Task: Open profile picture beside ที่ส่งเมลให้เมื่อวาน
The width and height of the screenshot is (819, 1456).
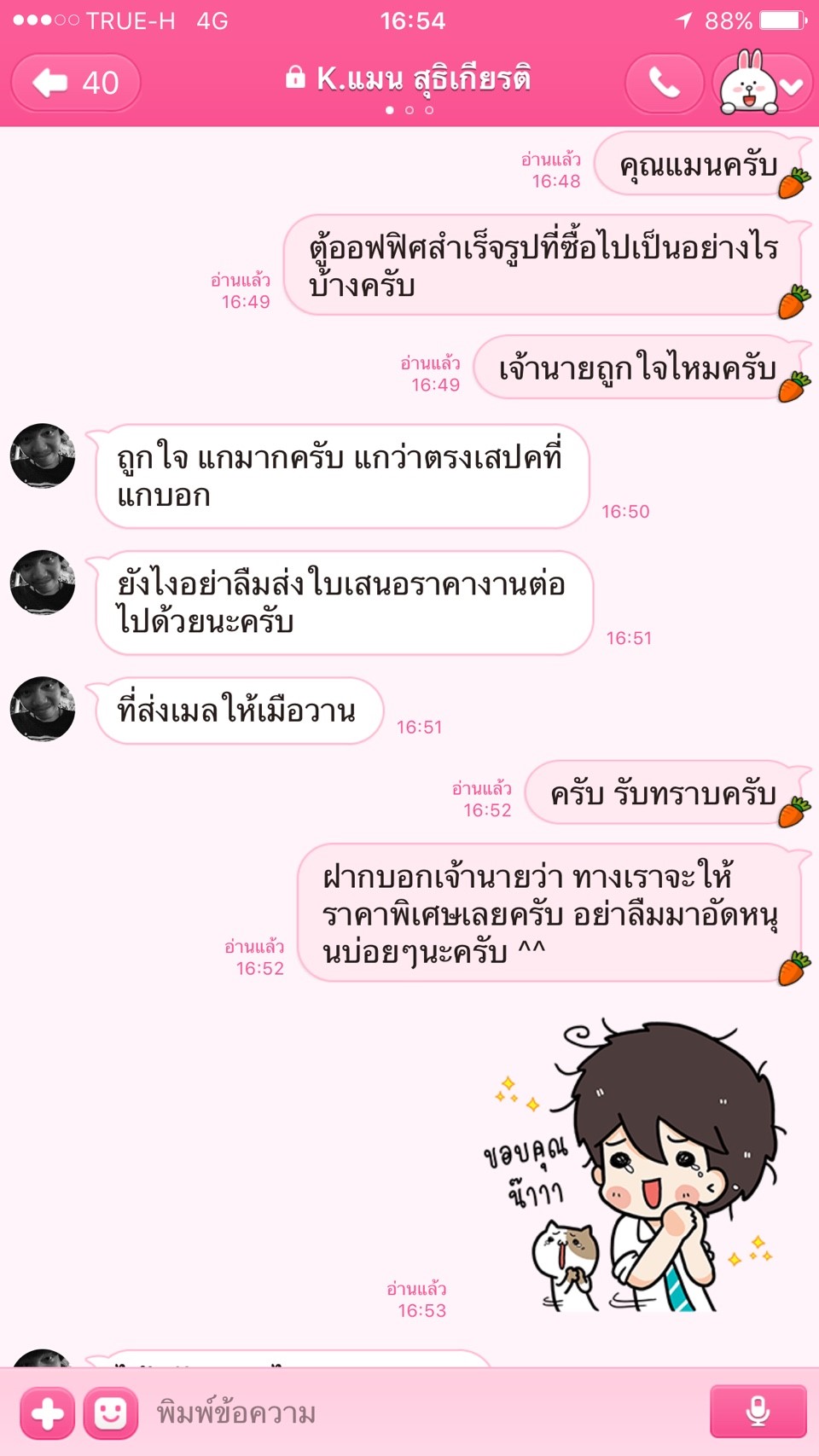Action: [43, 709]
